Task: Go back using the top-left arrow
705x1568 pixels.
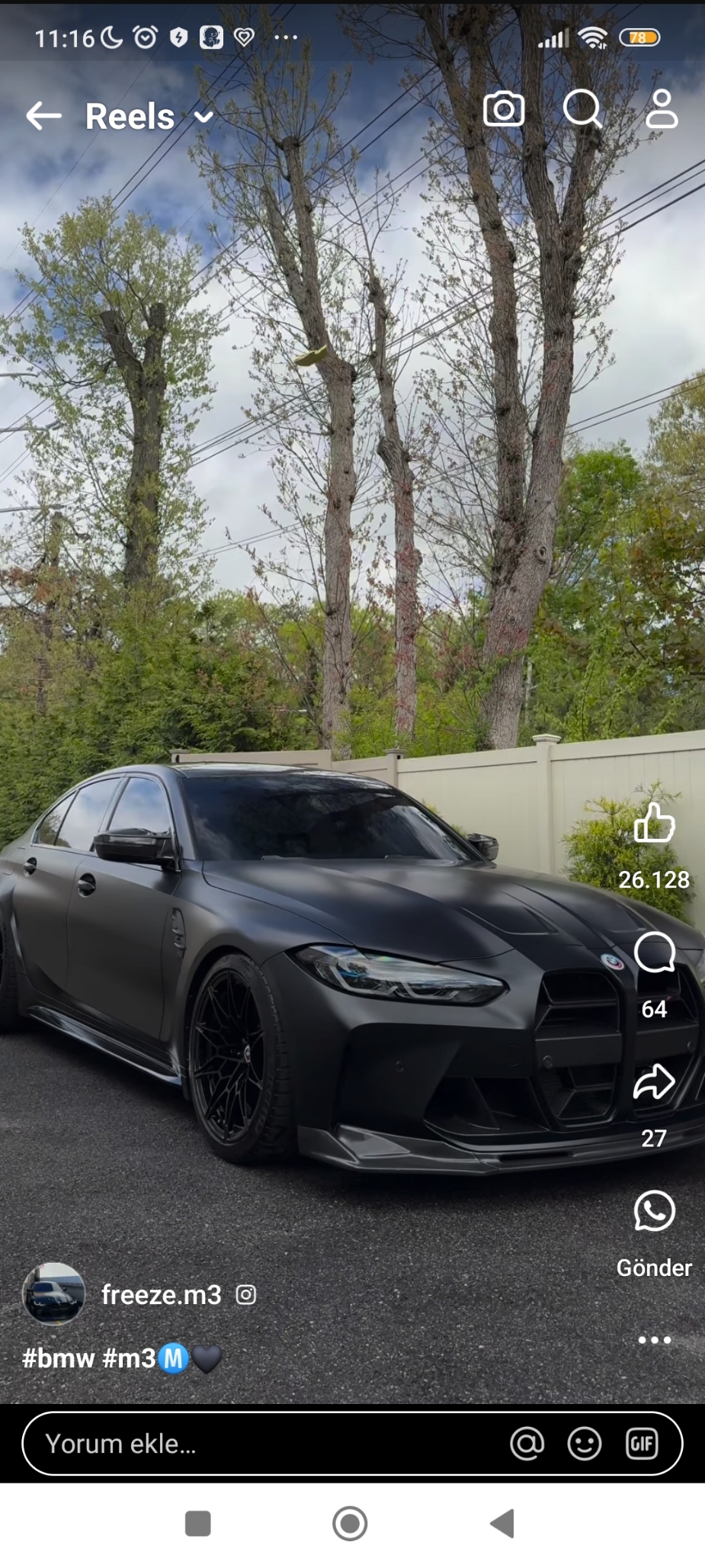Action: click(43, 116)
